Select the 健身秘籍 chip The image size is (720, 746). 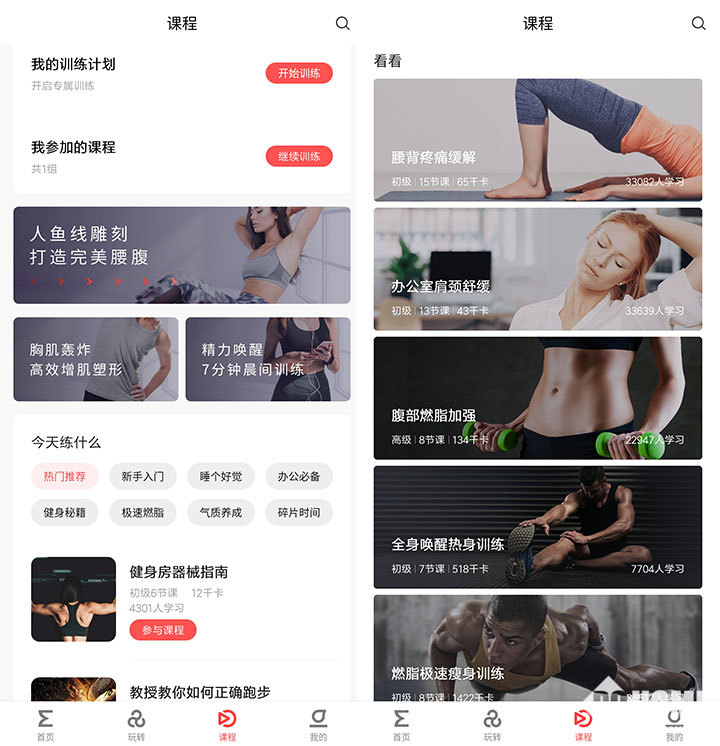click(64, 512)
